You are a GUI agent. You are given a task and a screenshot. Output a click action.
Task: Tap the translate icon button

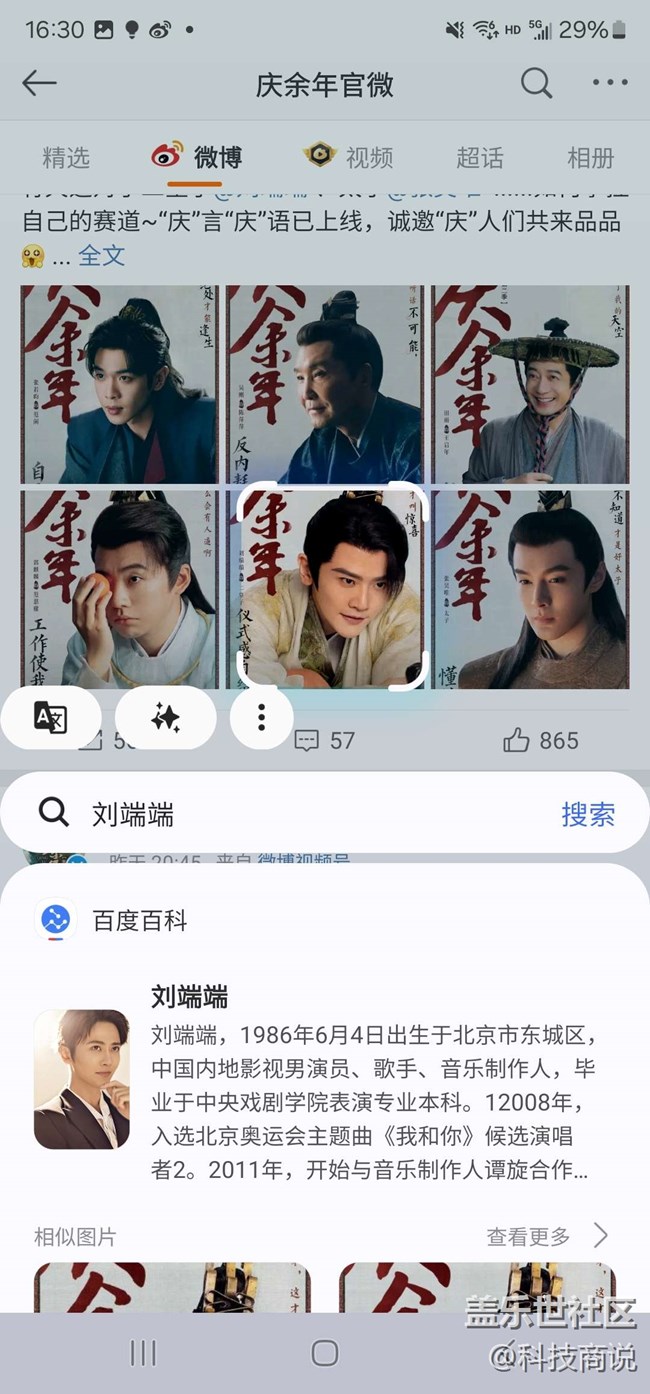51,717
